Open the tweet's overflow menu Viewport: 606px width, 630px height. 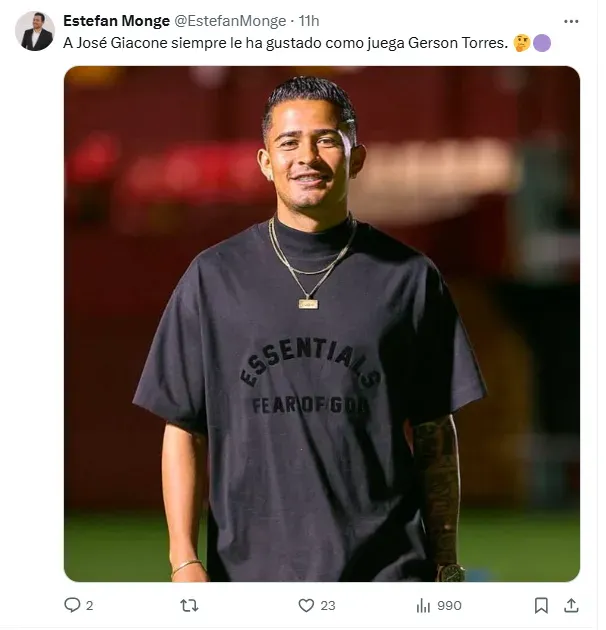pyautogui.click(x=571, y=21)
